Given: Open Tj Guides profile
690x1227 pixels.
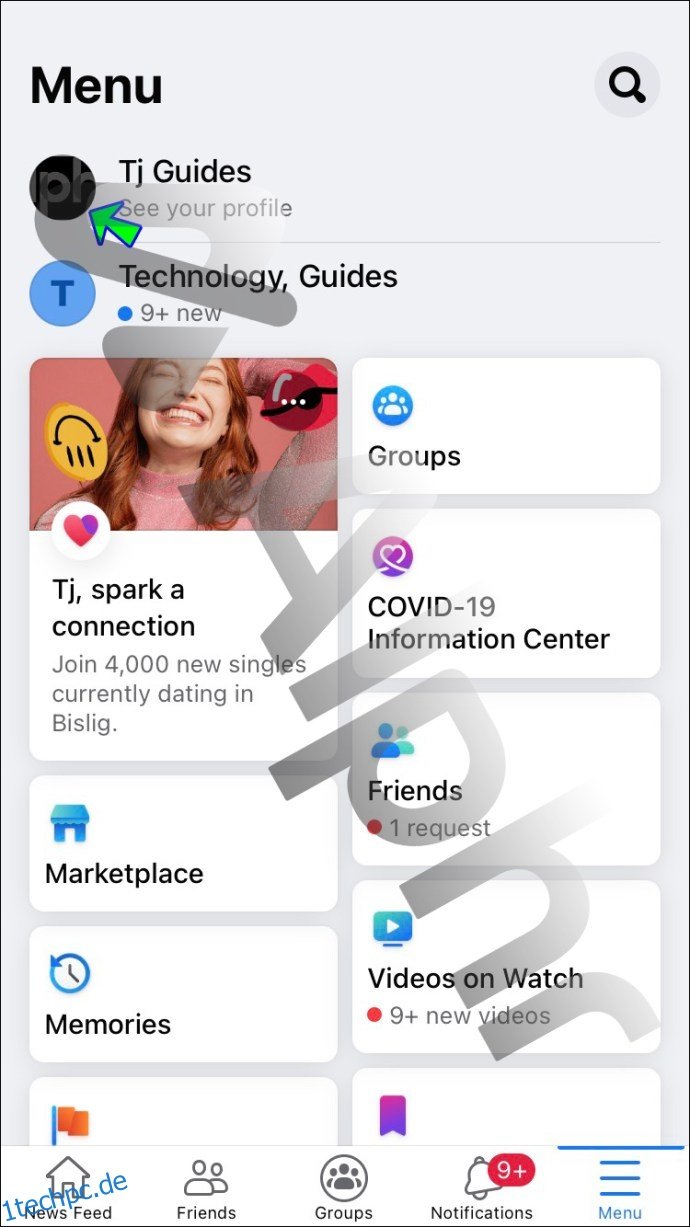Looking at the screenshot, I should coord(185,187).
